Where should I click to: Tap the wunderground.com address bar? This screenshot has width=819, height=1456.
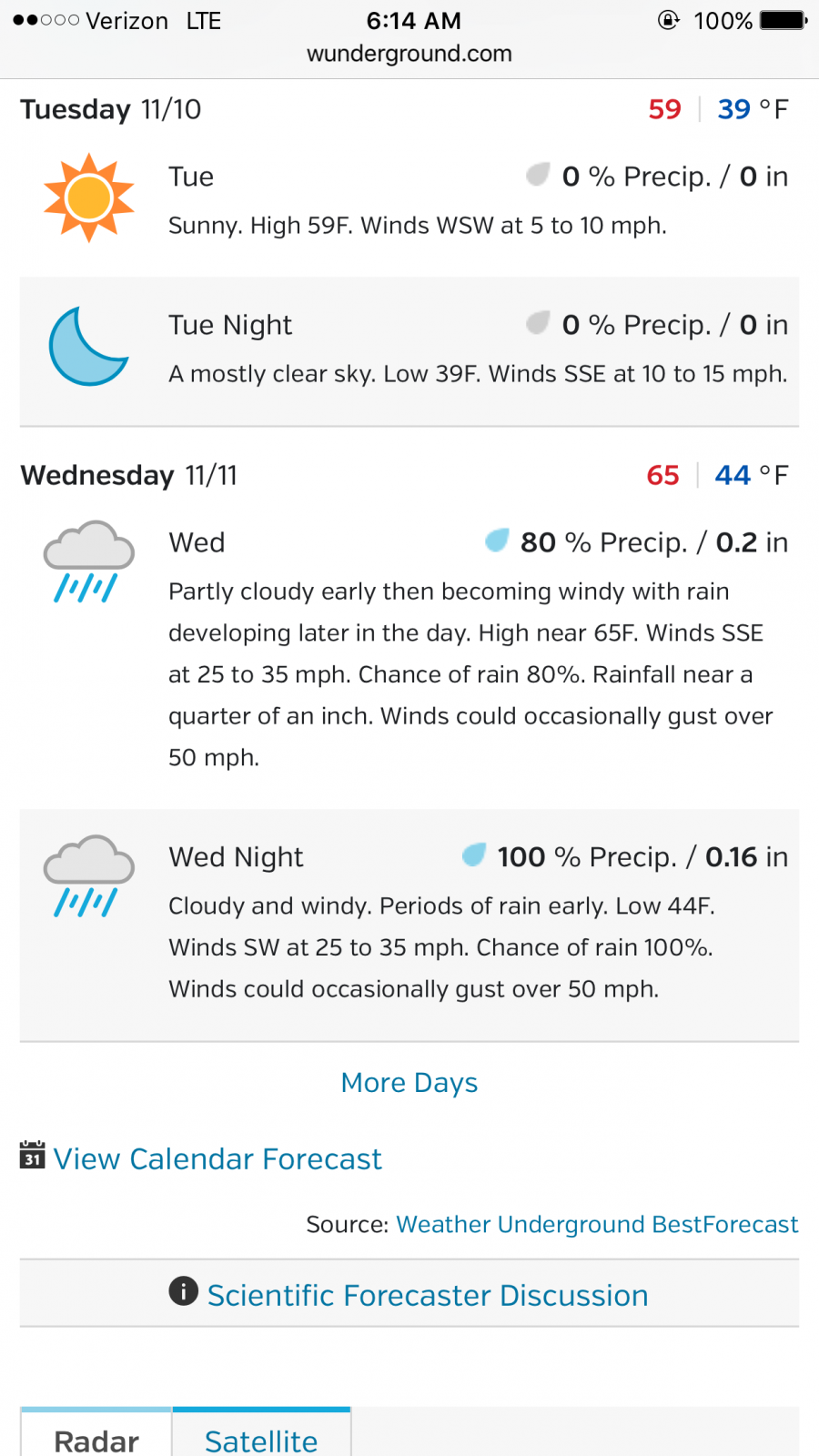pyautogui.click(x=409, y=54)
